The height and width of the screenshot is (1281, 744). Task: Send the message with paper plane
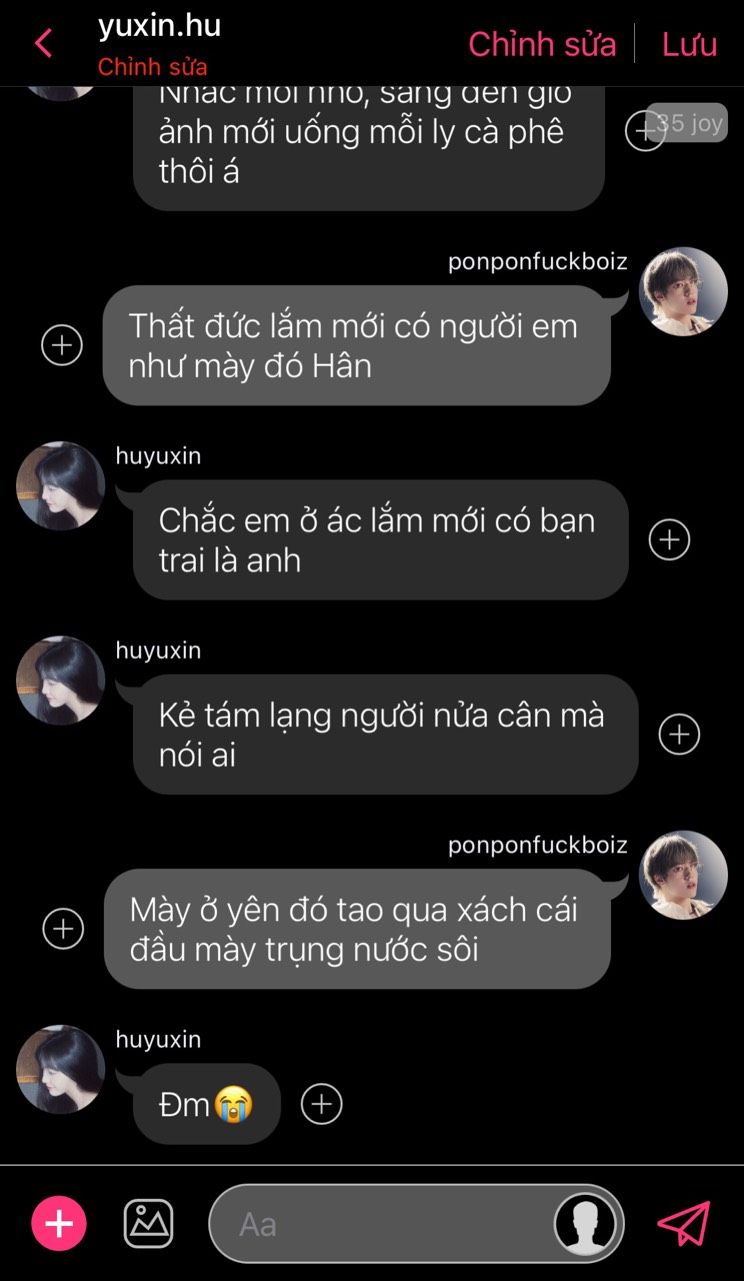tap(684, 1223)
